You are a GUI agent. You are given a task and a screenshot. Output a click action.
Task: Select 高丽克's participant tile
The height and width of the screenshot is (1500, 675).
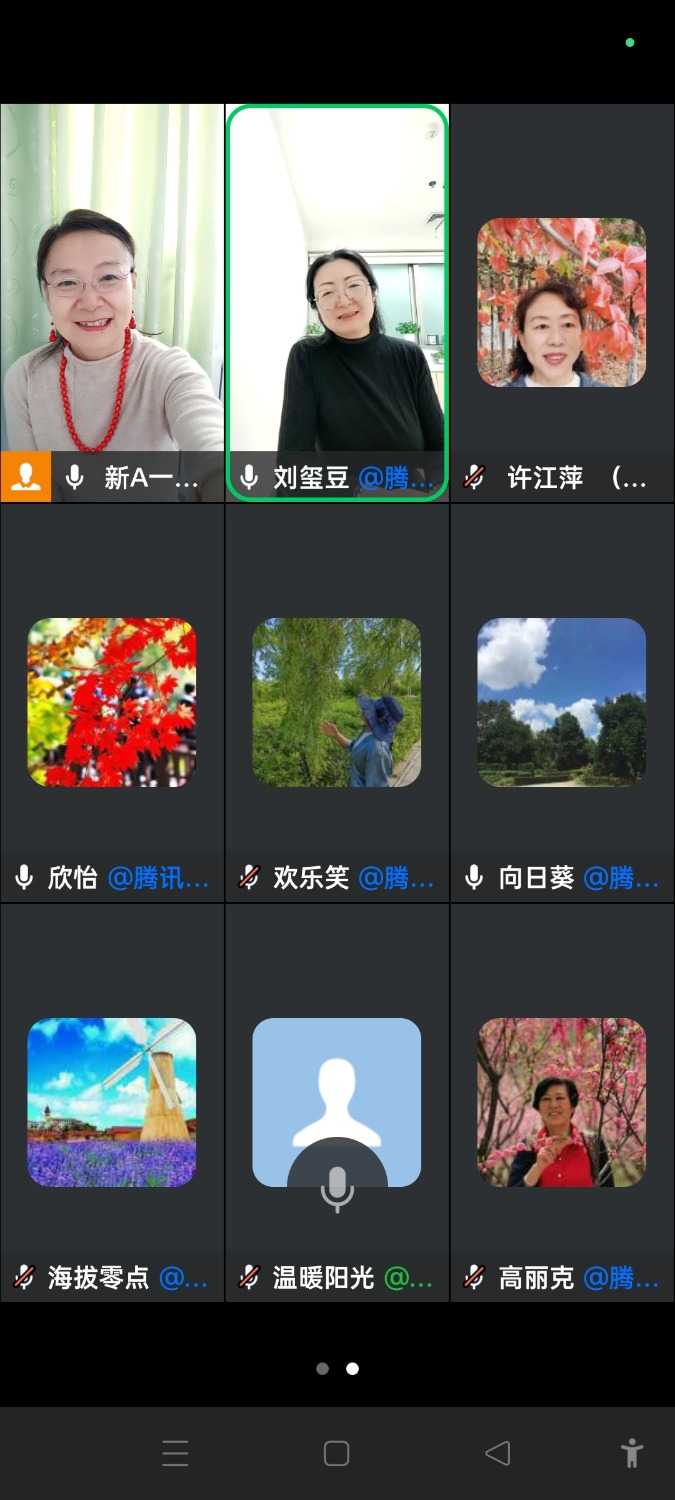coord(561,1102)
